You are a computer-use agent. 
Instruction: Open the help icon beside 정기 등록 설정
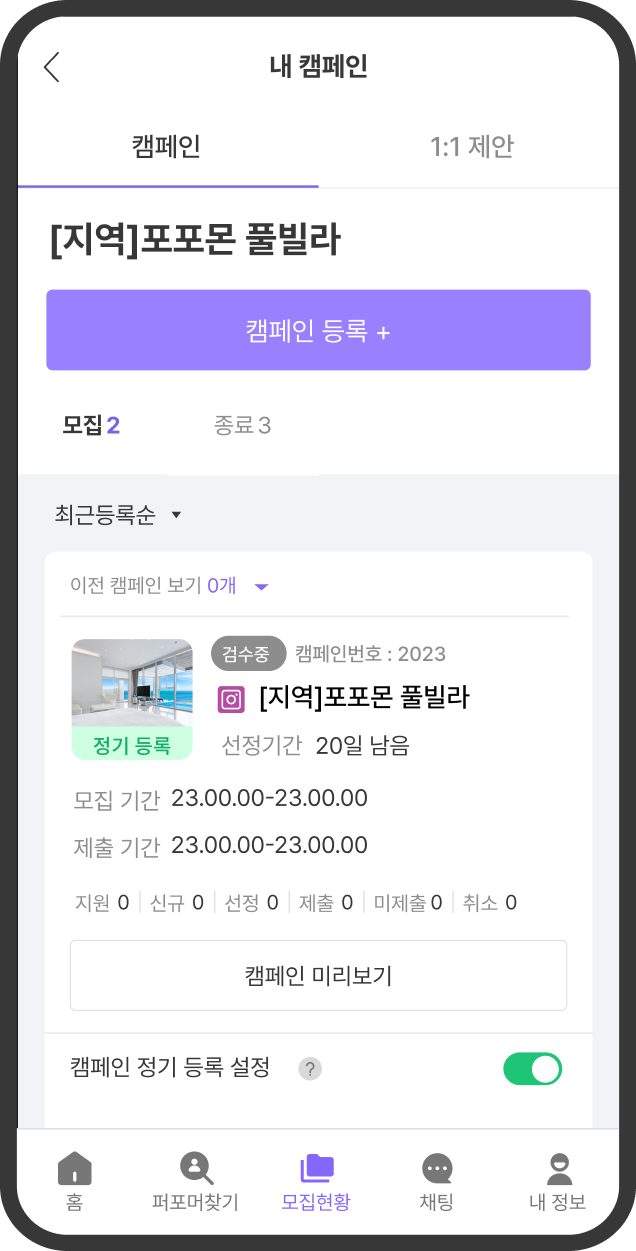[310, 1069]
